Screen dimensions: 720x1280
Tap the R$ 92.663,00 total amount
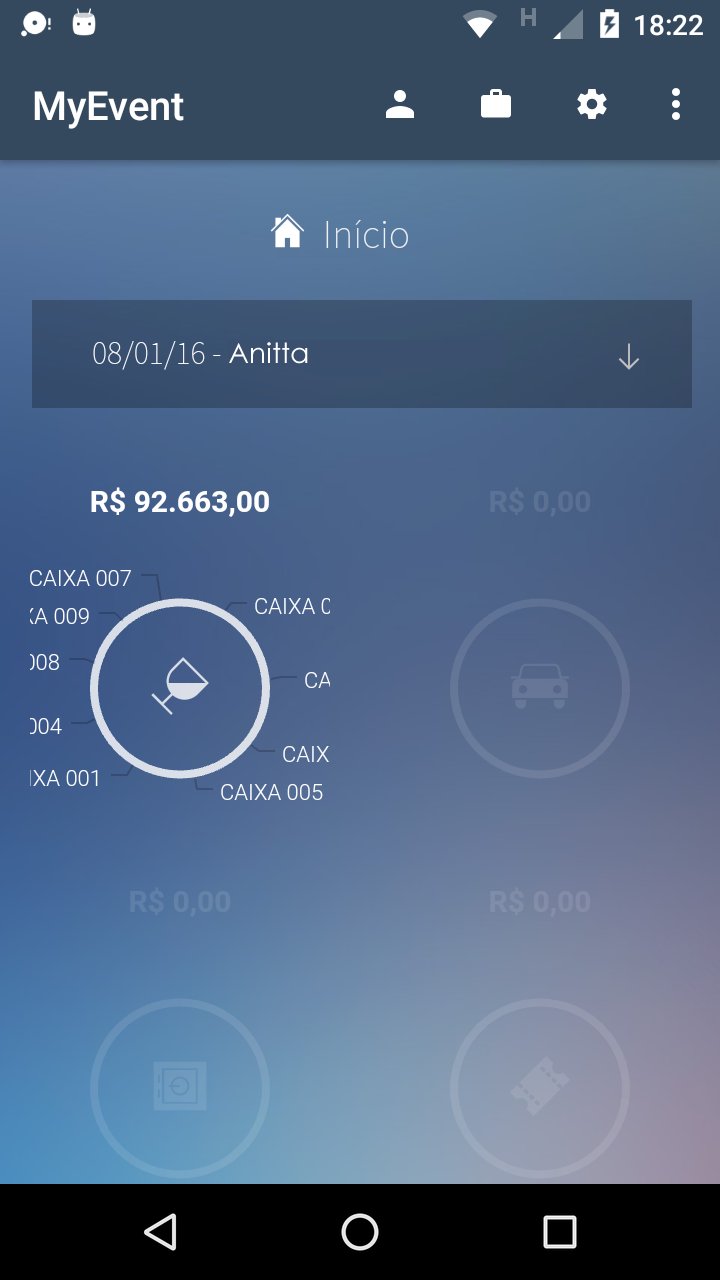[x=178, y=501]
